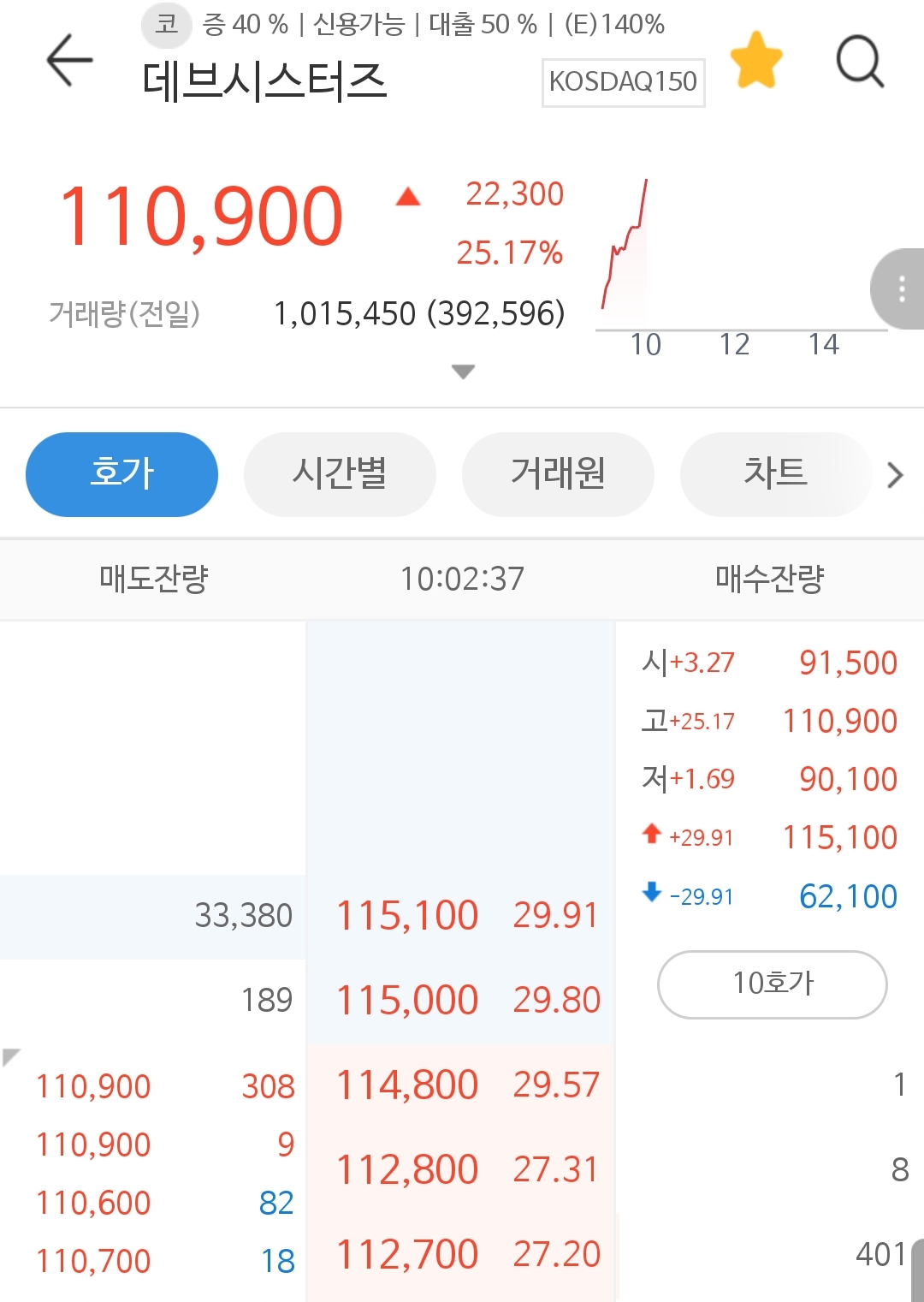The height and width of the screenshot is (1302, 924).
Task: Click the 코 market badge at the top
Action: pos(168,26)
